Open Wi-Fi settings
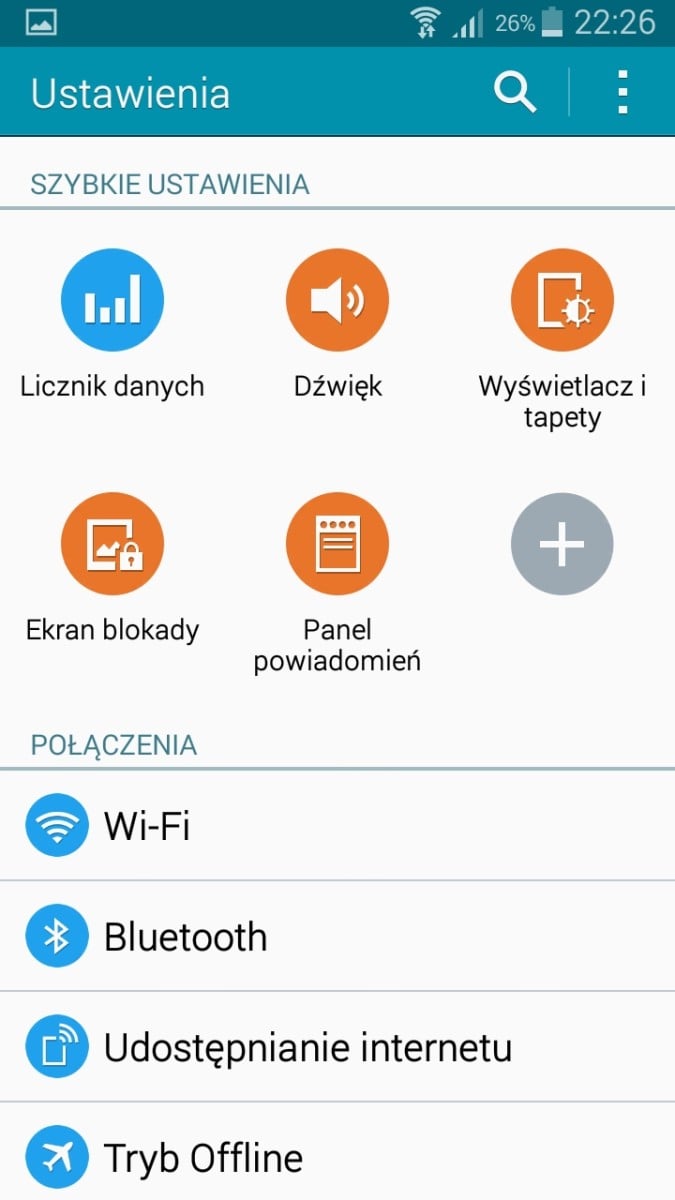 click(337, 826)
